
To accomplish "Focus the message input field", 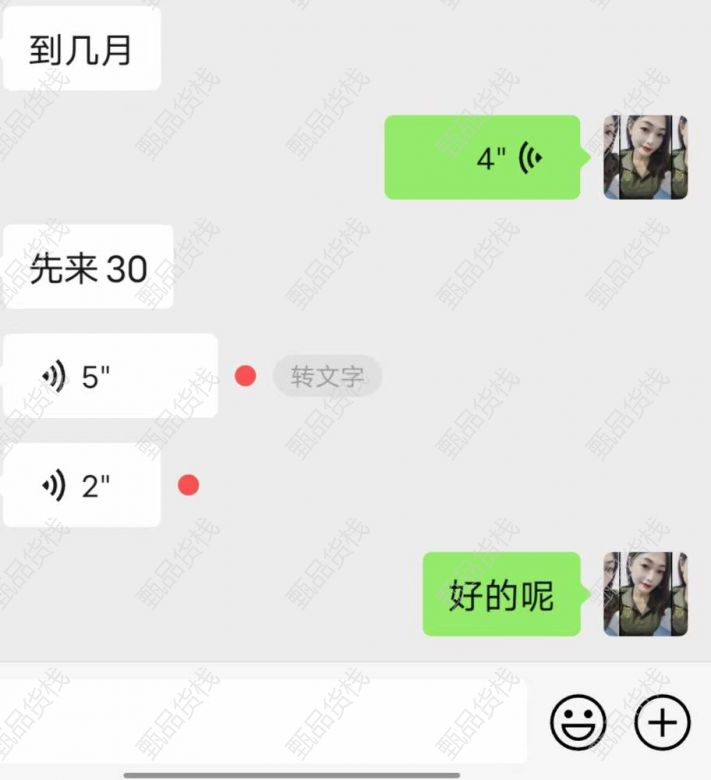I will point(262,721).
